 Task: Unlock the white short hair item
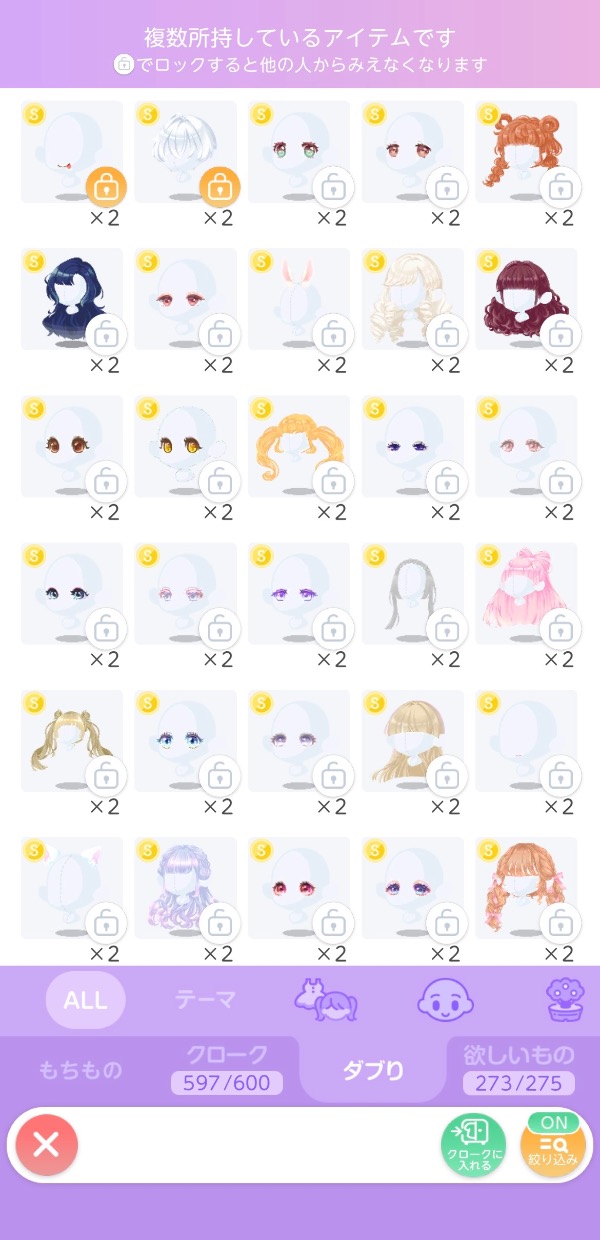219,187
